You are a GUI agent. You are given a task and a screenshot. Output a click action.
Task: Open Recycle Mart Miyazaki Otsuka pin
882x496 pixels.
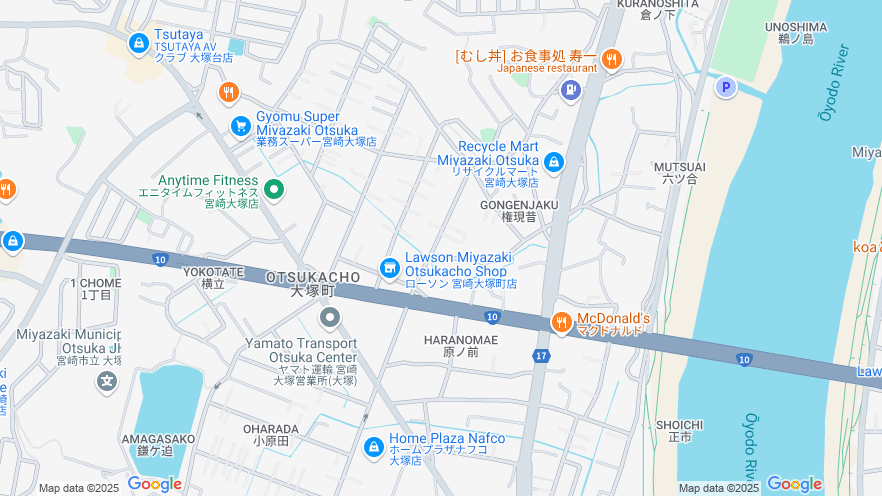tap(554, 162)
